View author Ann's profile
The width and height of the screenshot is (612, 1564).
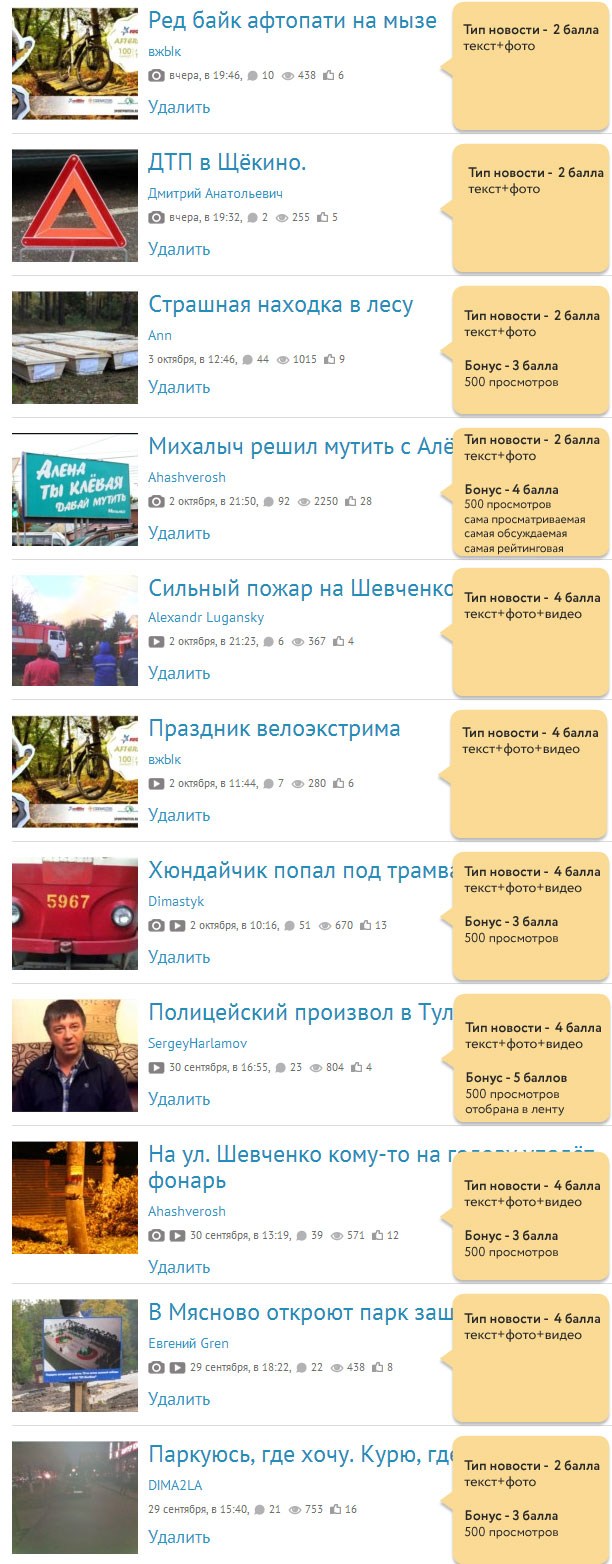pyautogui.click(x=160, y=335)
